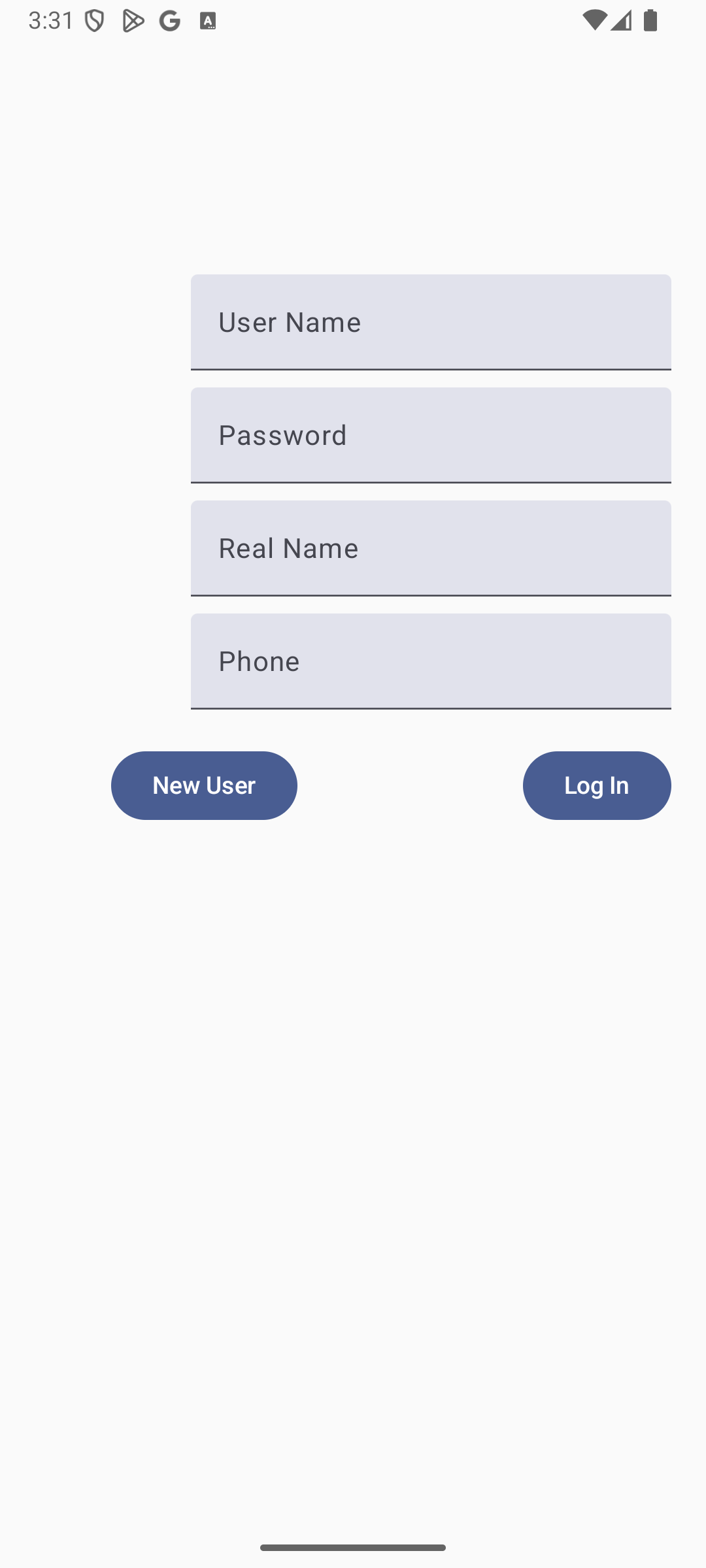This screenshot has width=706, height=1568.
Task: Hit the Log In button
Action: tap(597, 785)
